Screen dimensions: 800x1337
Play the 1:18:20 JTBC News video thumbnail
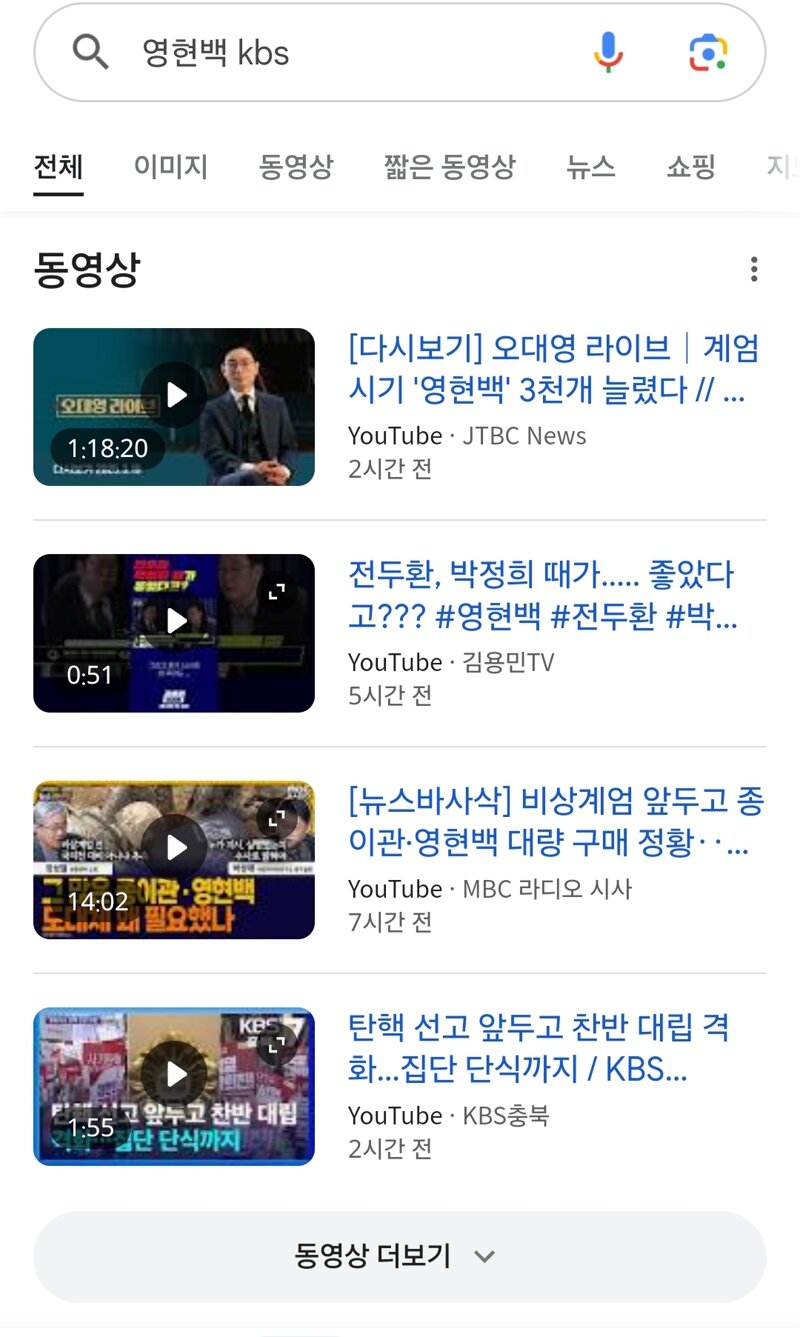pos(174,406)
